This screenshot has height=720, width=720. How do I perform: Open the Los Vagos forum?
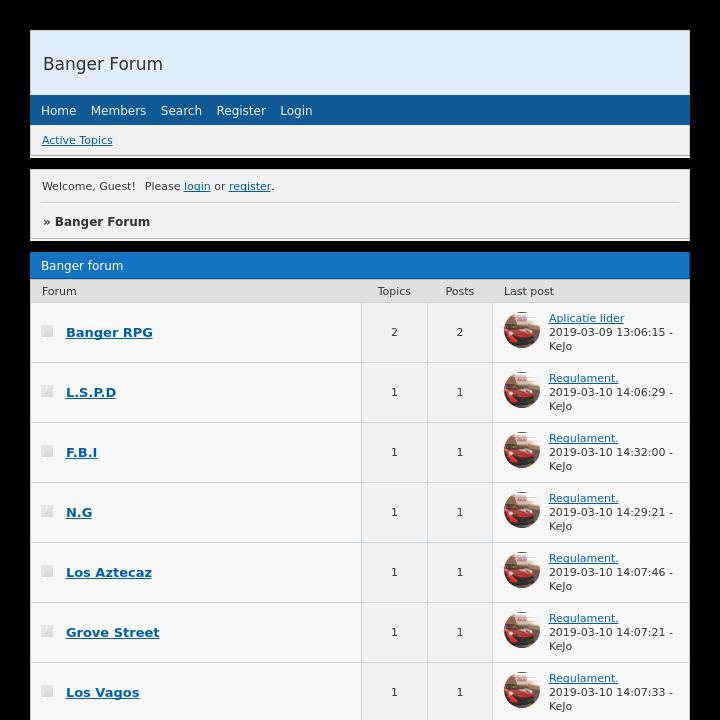click(102, 692)
